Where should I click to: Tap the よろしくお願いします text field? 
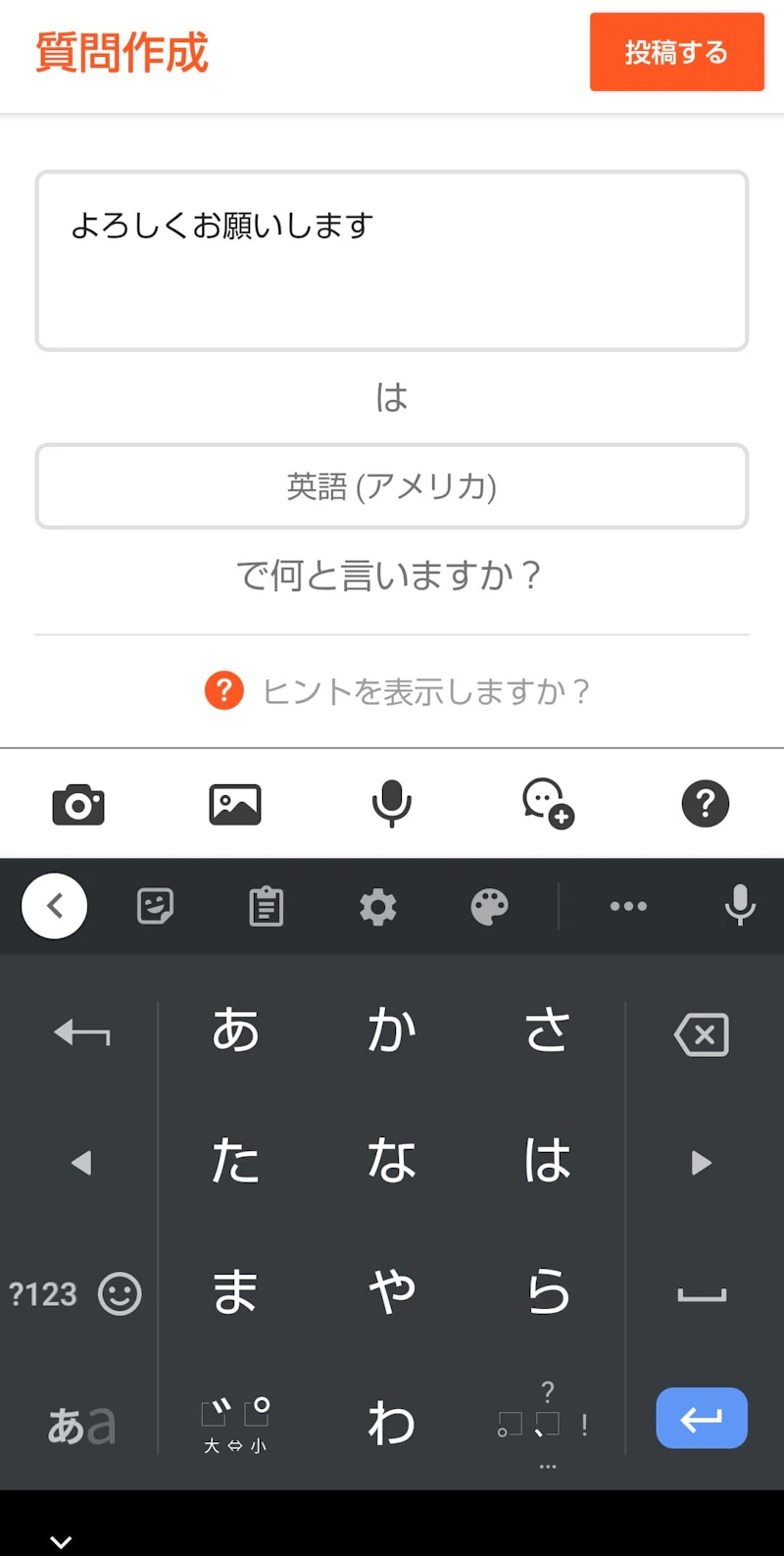392,260
